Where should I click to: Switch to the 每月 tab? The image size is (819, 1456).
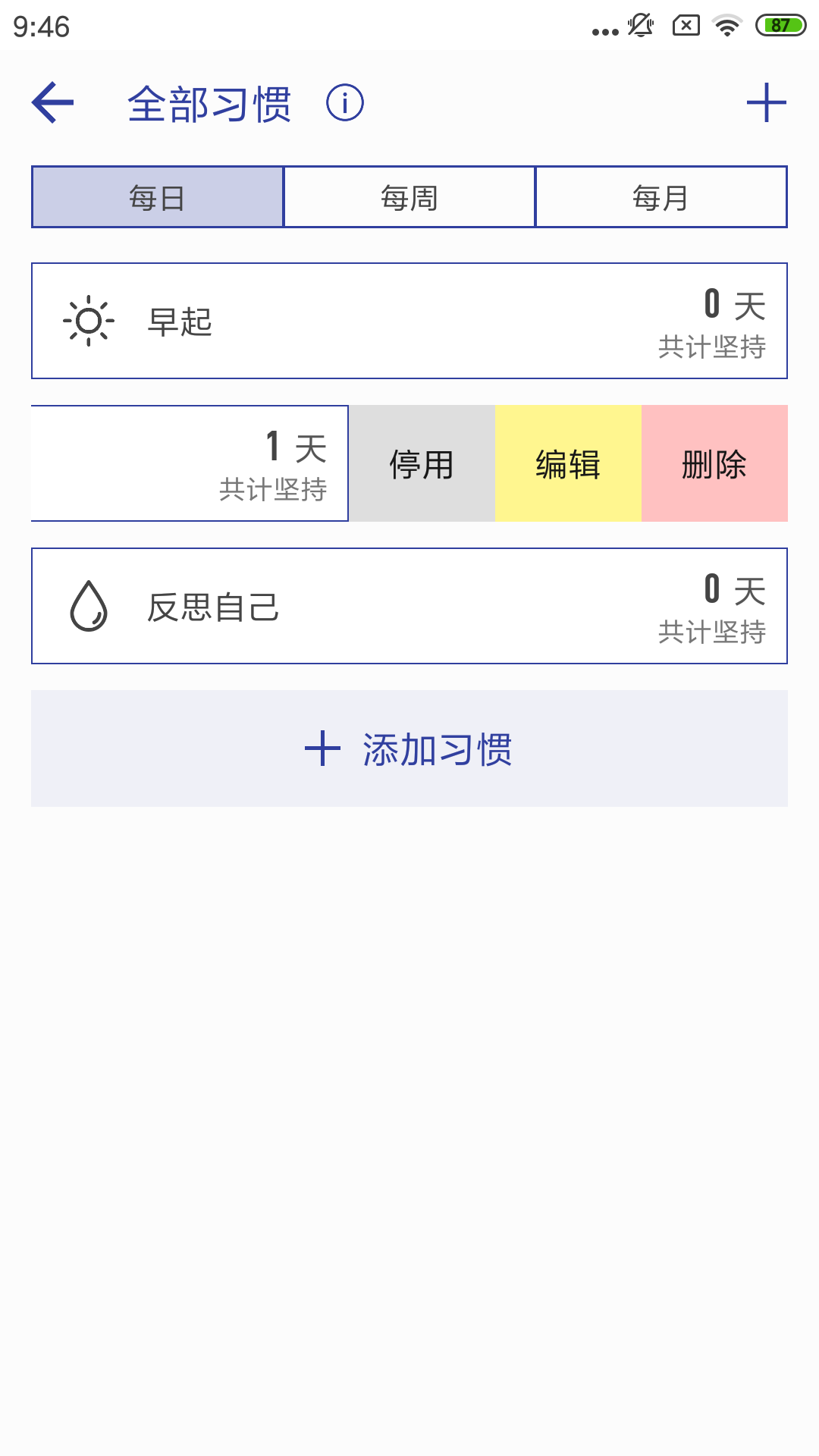[x=661, y=196]
